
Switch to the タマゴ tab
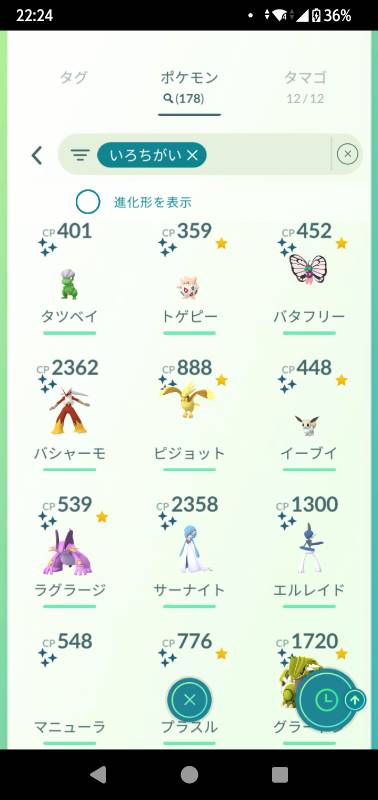click(x=305, y=86)
